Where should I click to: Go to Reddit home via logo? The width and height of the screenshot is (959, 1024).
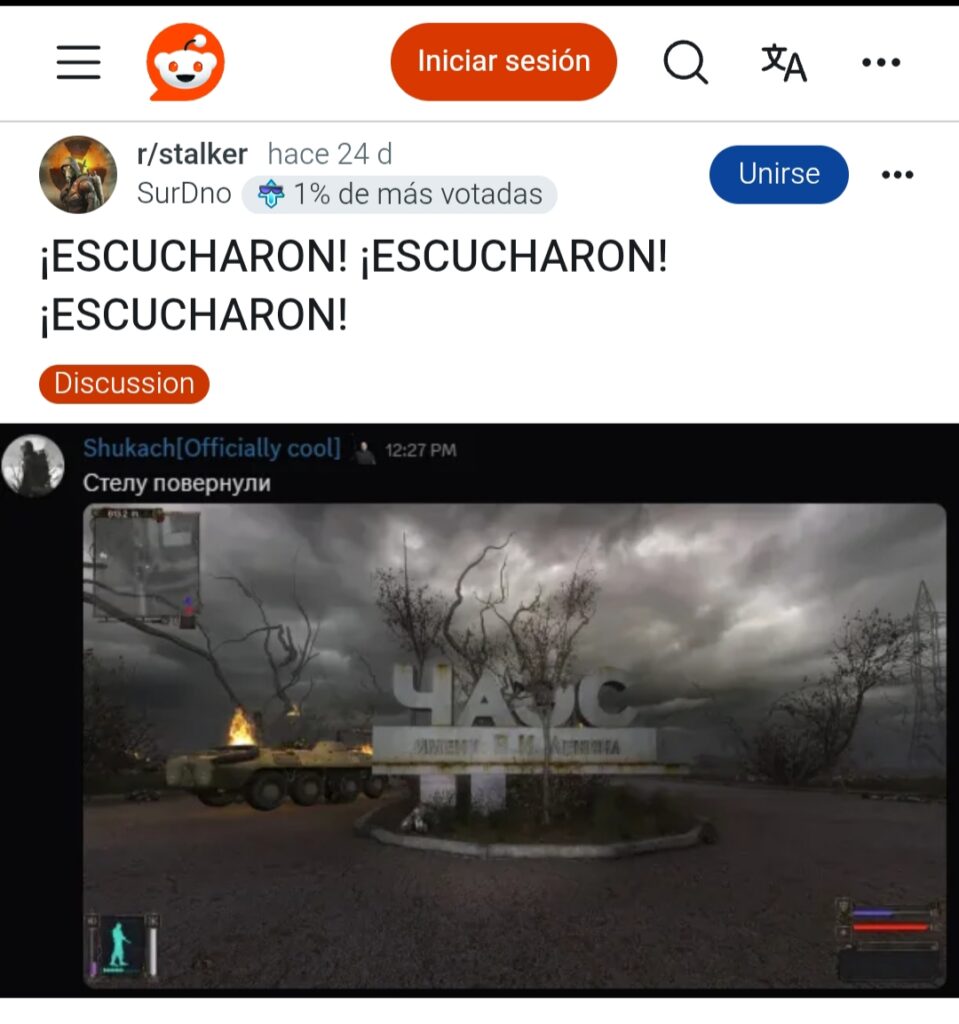[x=185, y=62]
